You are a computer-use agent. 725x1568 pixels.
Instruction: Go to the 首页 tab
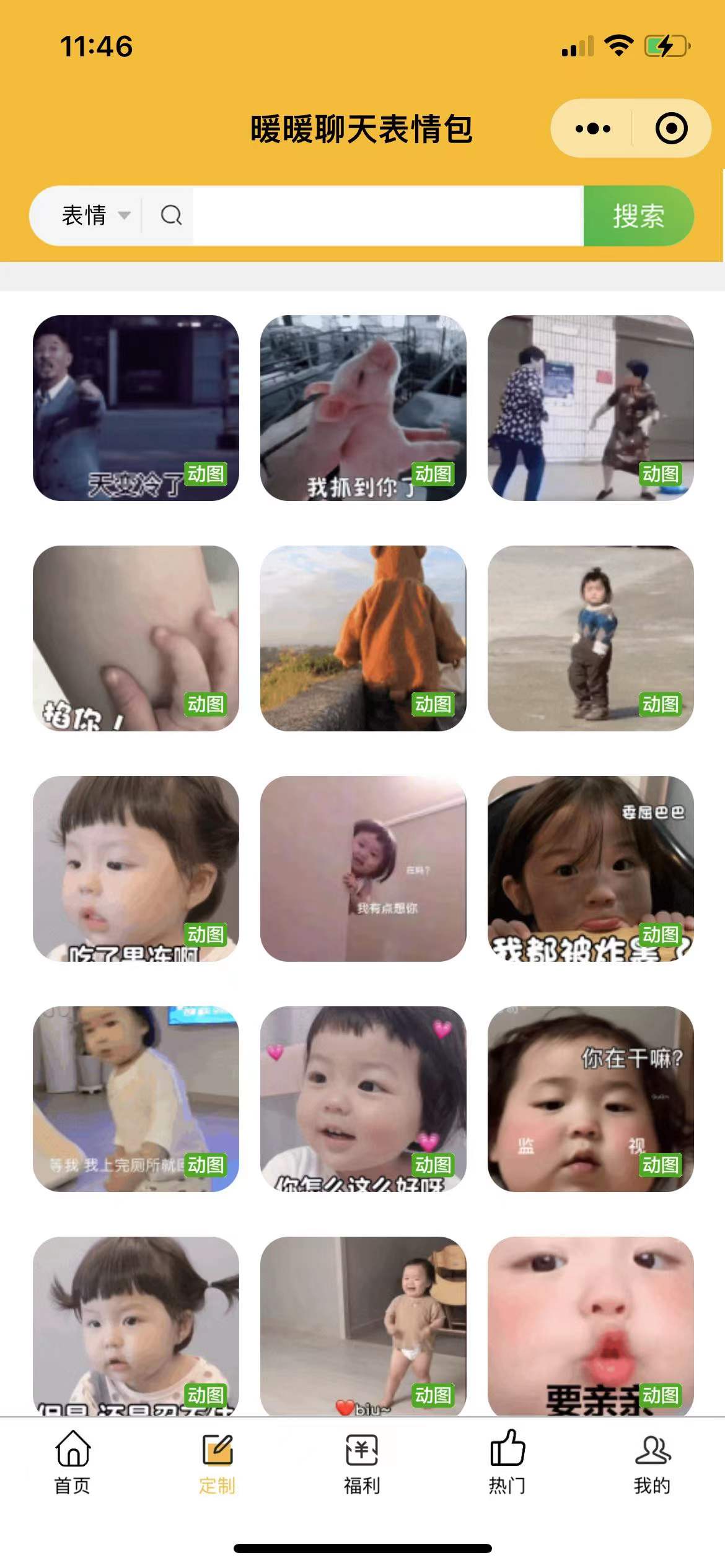(x=73, y=1461)
